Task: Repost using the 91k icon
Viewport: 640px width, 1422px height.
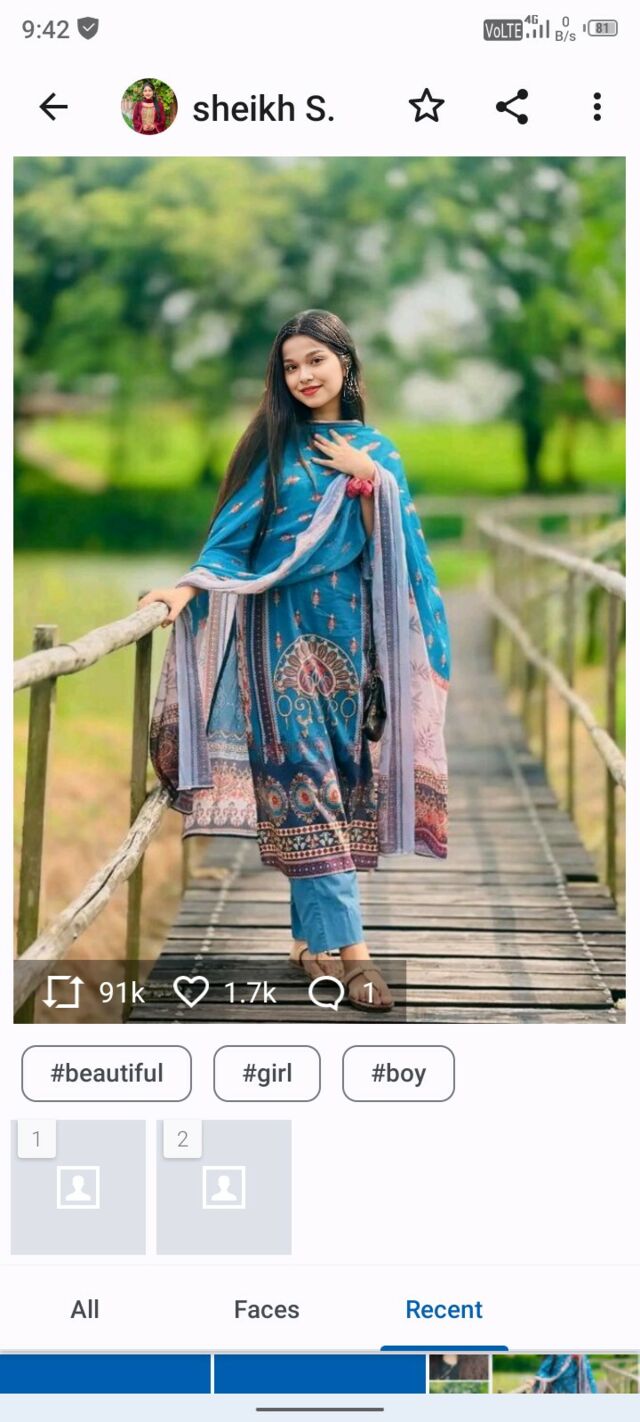Action: (x=63, y=992)
